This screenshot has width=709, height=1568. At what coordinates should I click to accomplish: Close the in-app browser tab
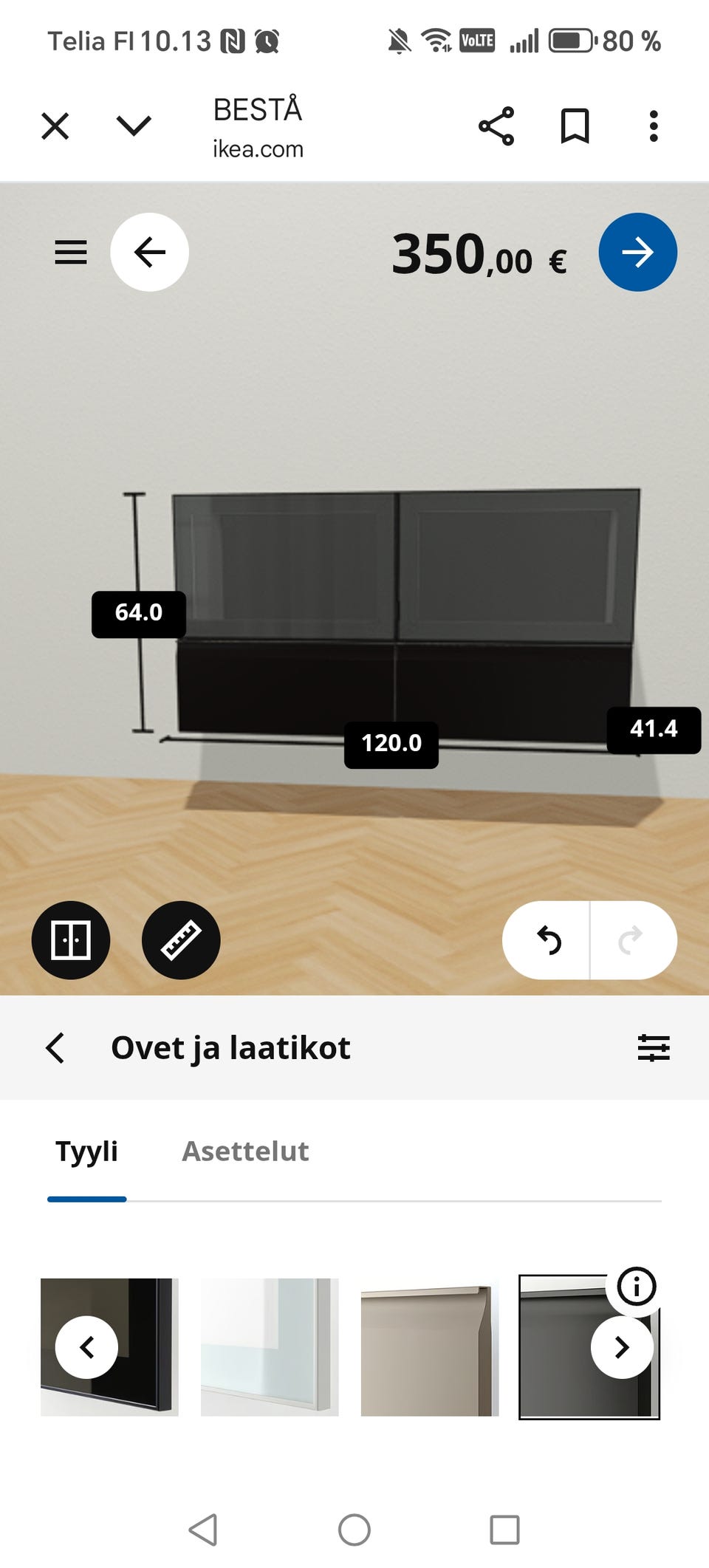(x=55, y=126)
